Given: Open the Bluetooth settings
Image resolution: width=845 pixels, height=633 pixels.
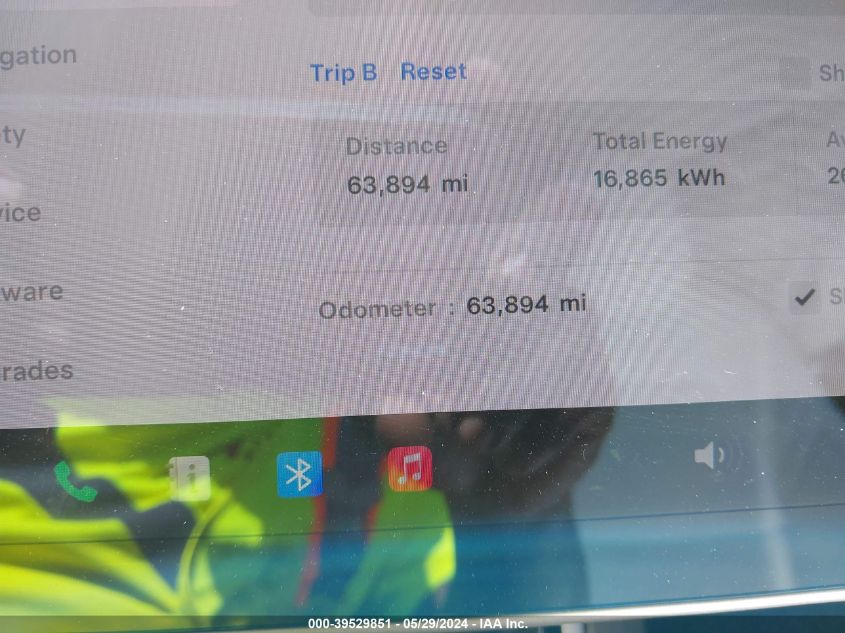Looking at the screenshot, I should coord(299,474).
